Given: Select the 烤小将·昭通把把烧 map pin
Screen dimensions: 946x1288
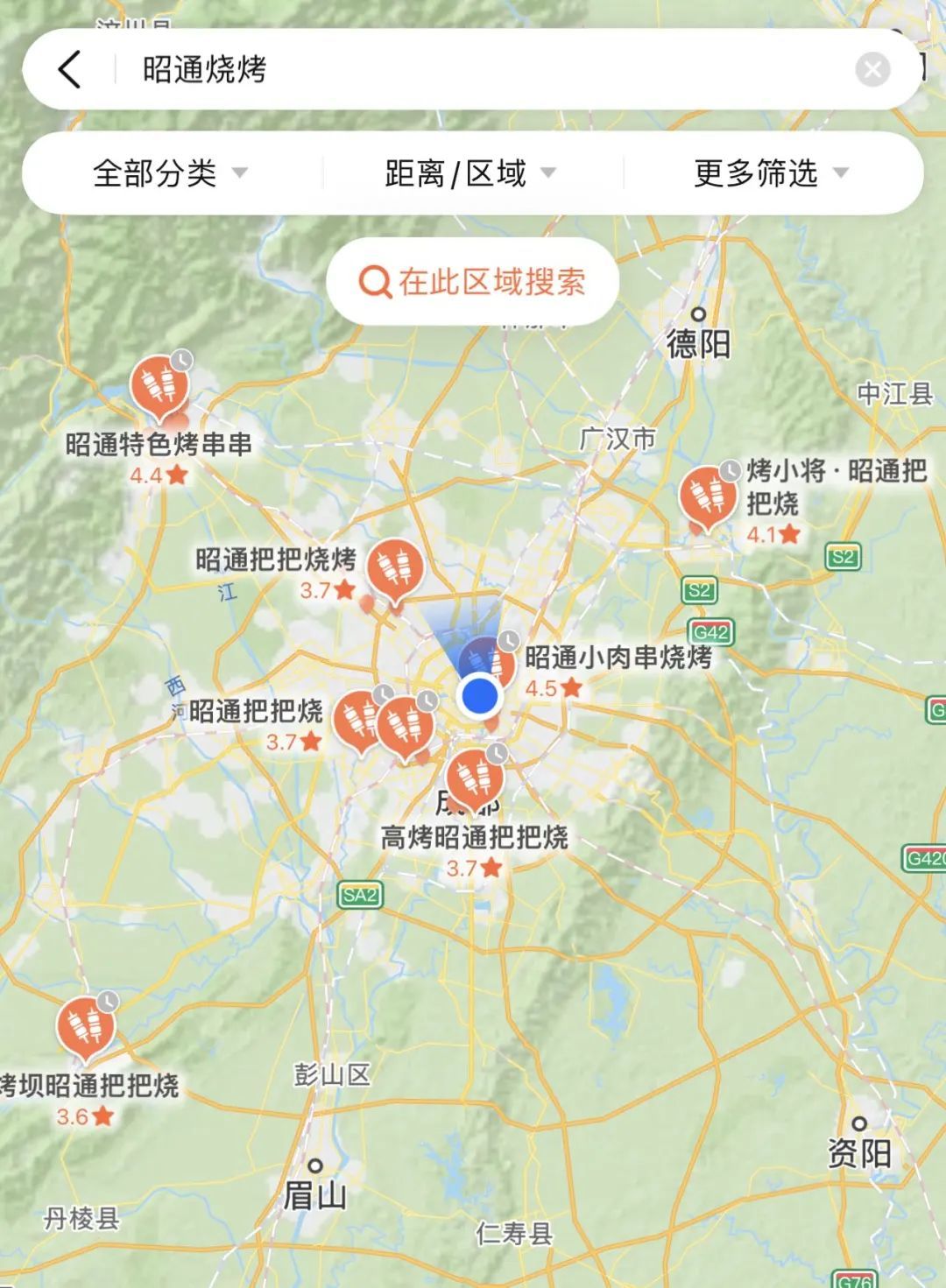Looking at the screenshot, I should (708, 496).
